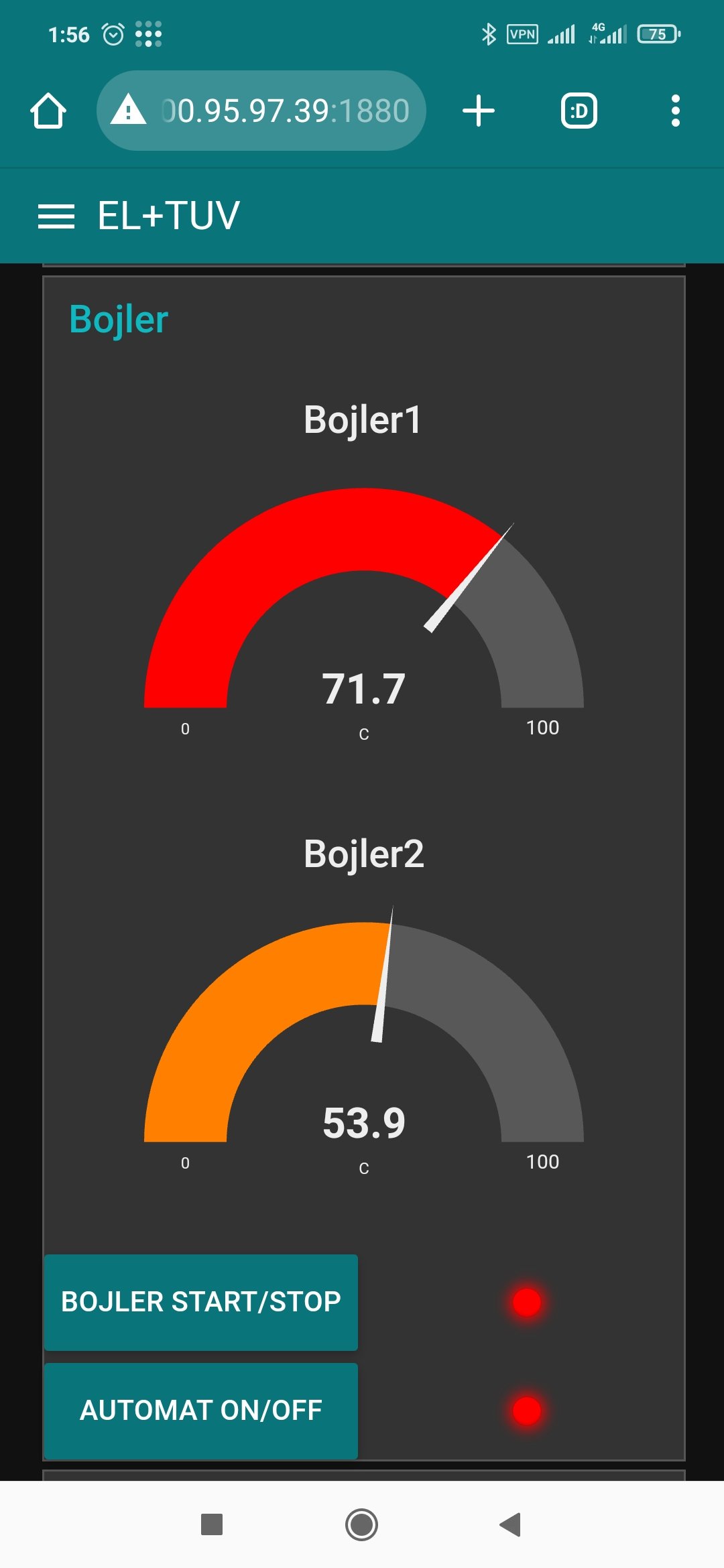The image size is (724, 1568).
Task: Open the dashboard hamburger menu
Action: point(56,216)
